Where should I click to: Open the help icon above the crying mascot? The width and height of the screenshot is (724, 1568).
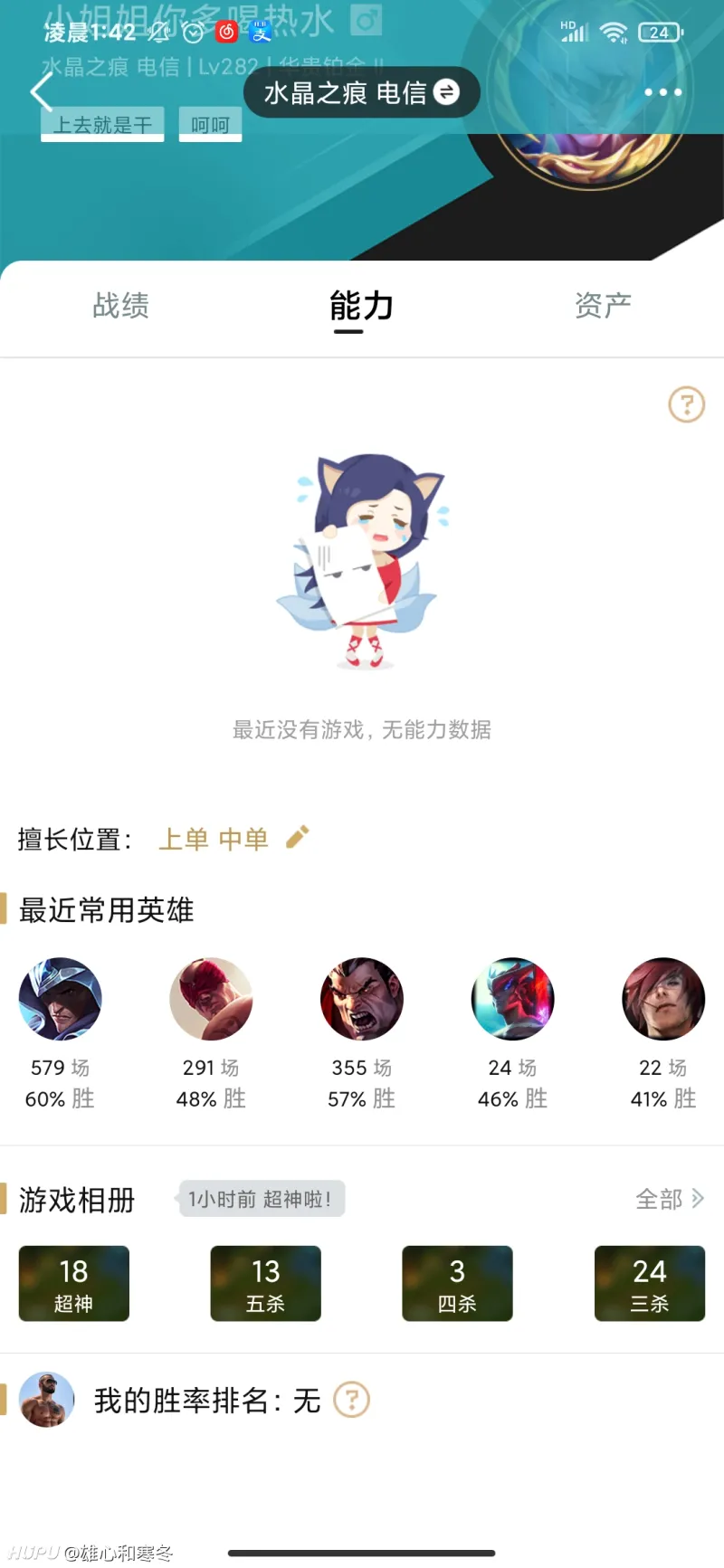click(x=686, y=404)
